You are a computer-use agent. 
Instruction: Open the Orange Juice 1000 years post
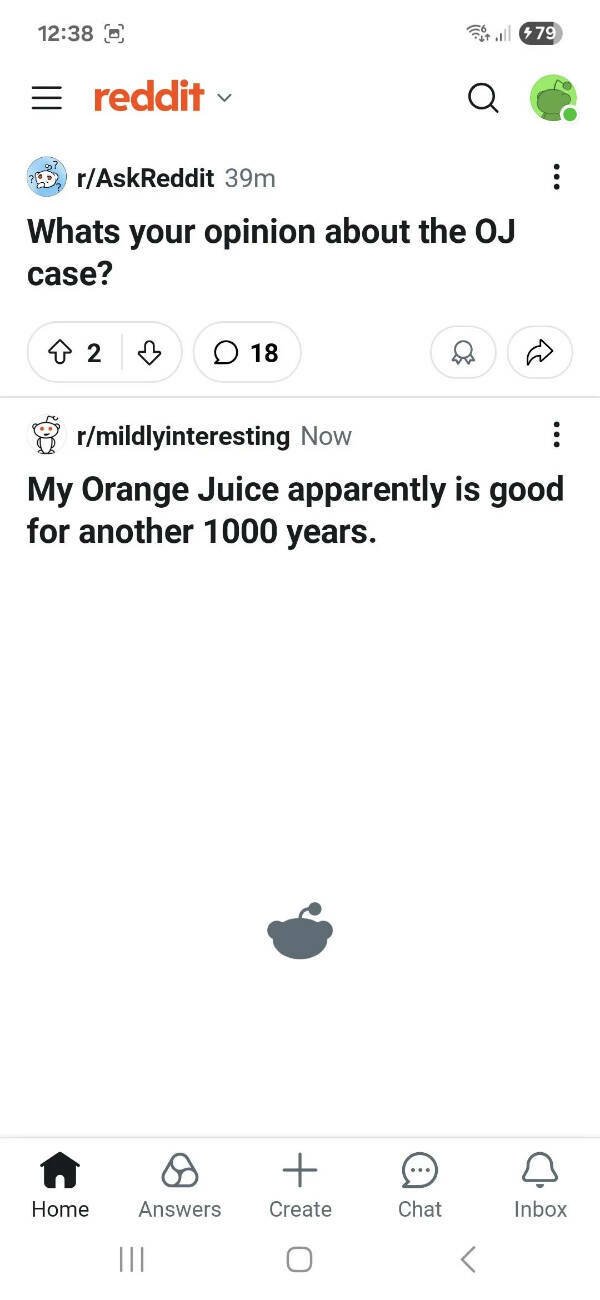coord(295,510)
